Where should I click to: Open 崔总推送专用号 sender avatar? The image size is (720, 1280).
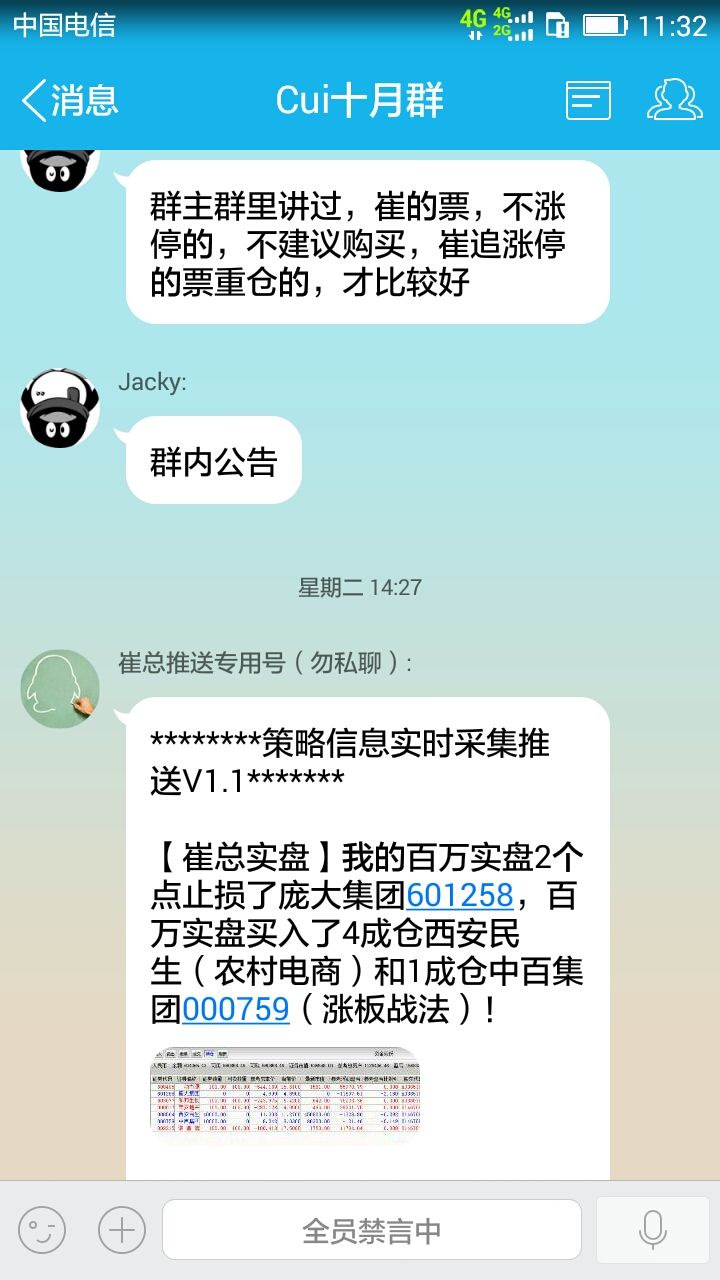tap(60, 688)
